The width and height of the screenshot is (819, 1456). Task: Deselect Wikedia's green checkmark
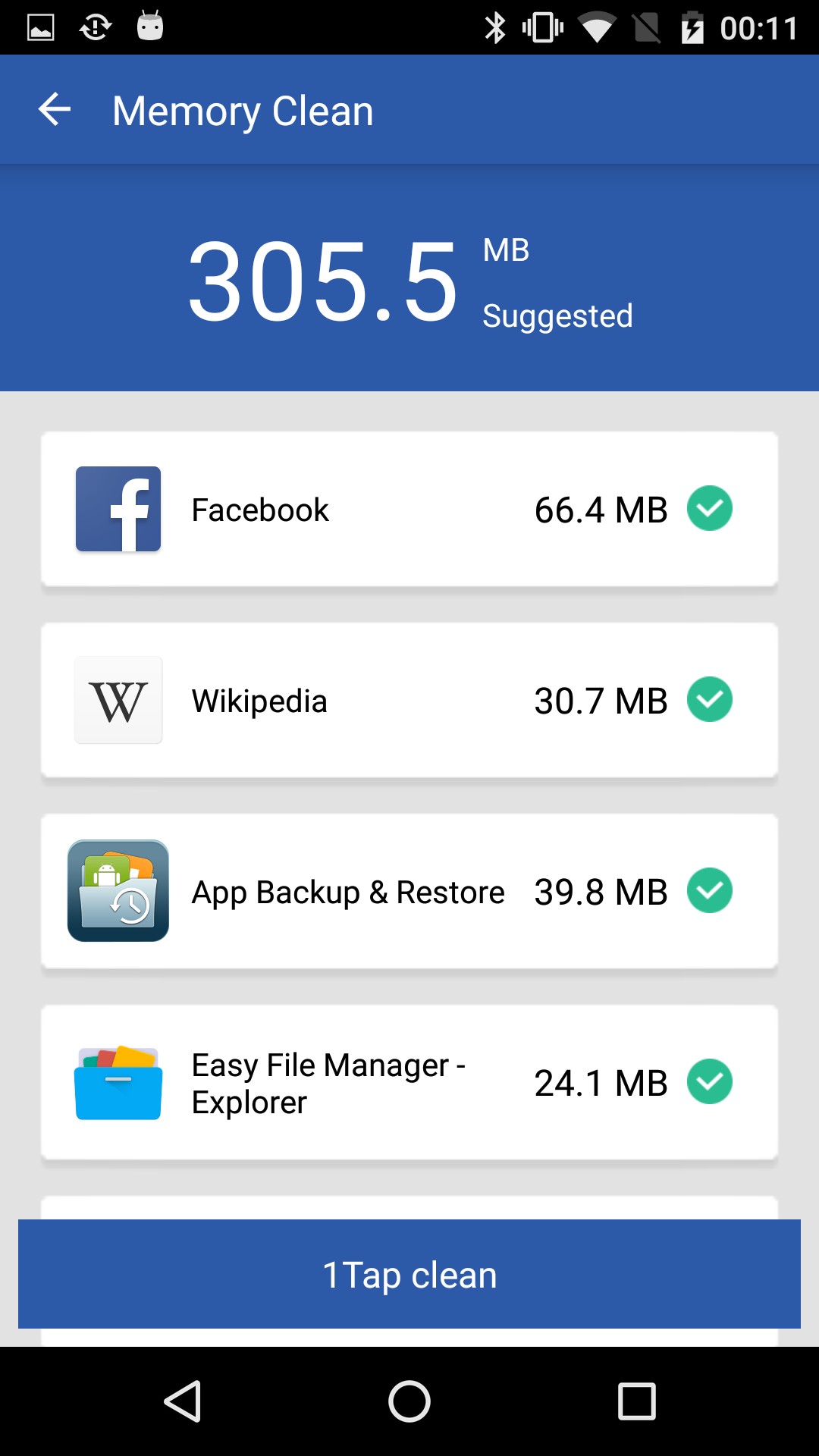(710, 699)
